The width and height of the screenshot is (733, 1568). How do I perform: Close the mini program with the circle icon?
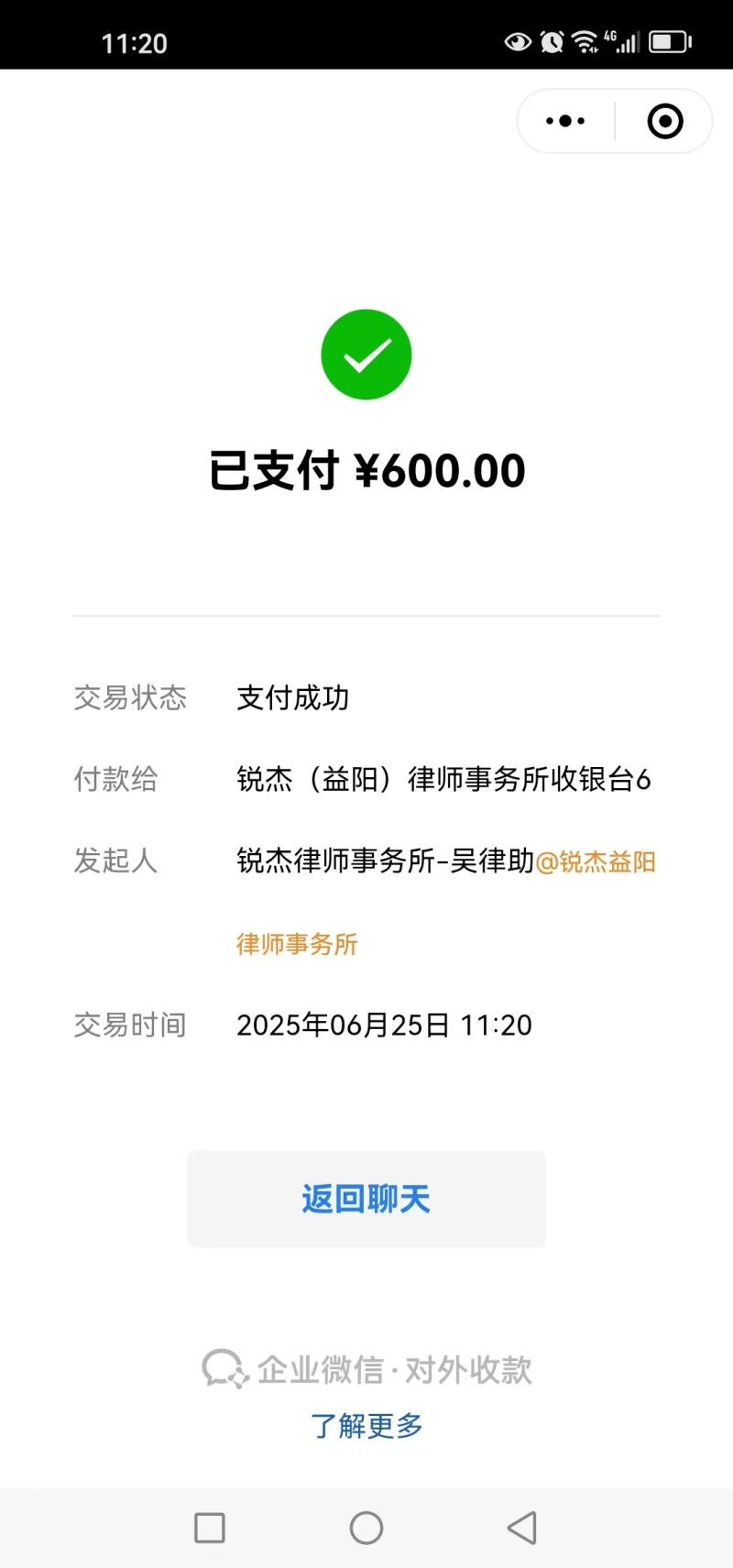click(665, 121)
